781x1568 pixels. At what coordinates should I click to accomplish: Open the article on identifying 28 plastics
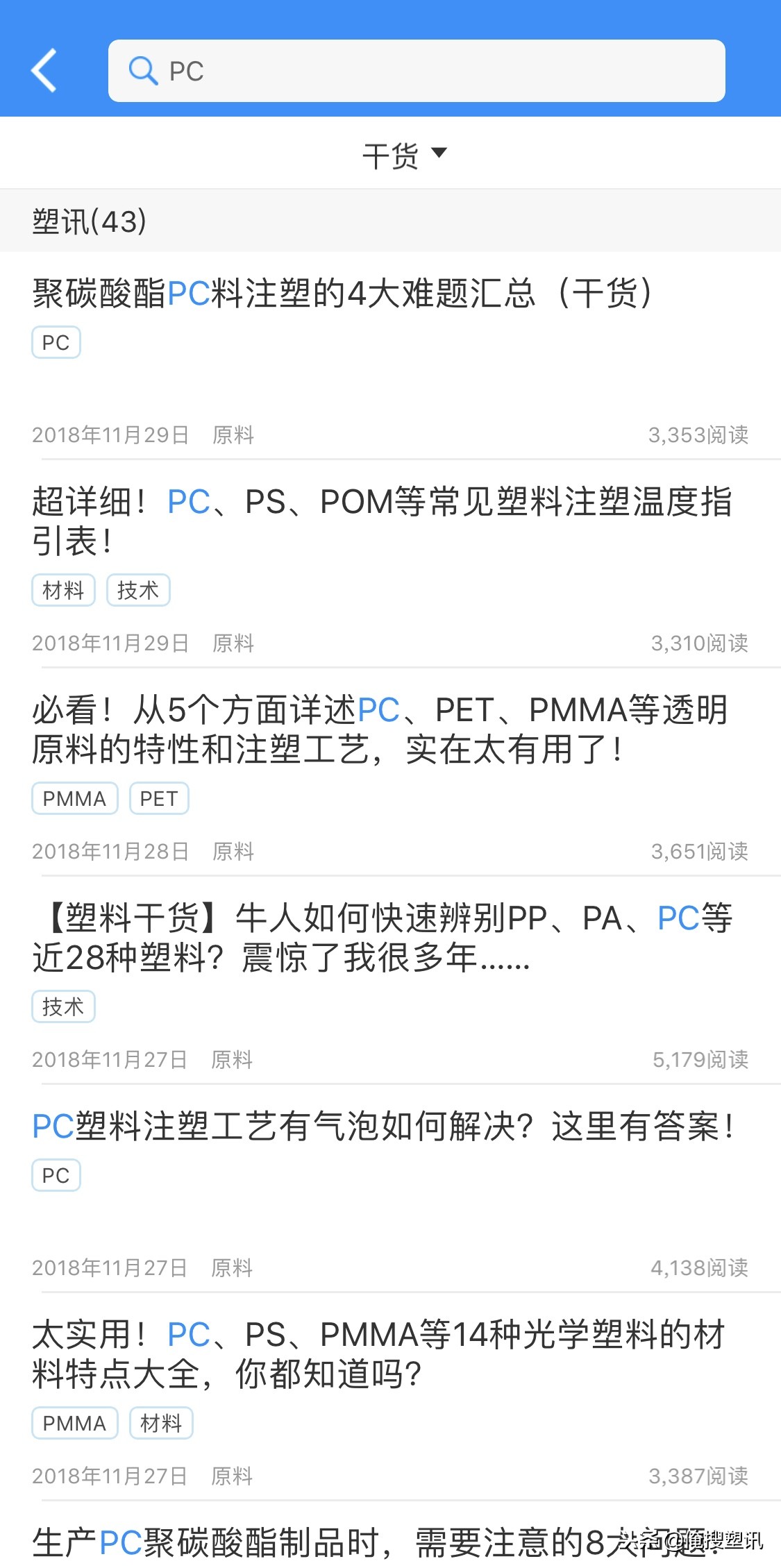pos(382,941)
